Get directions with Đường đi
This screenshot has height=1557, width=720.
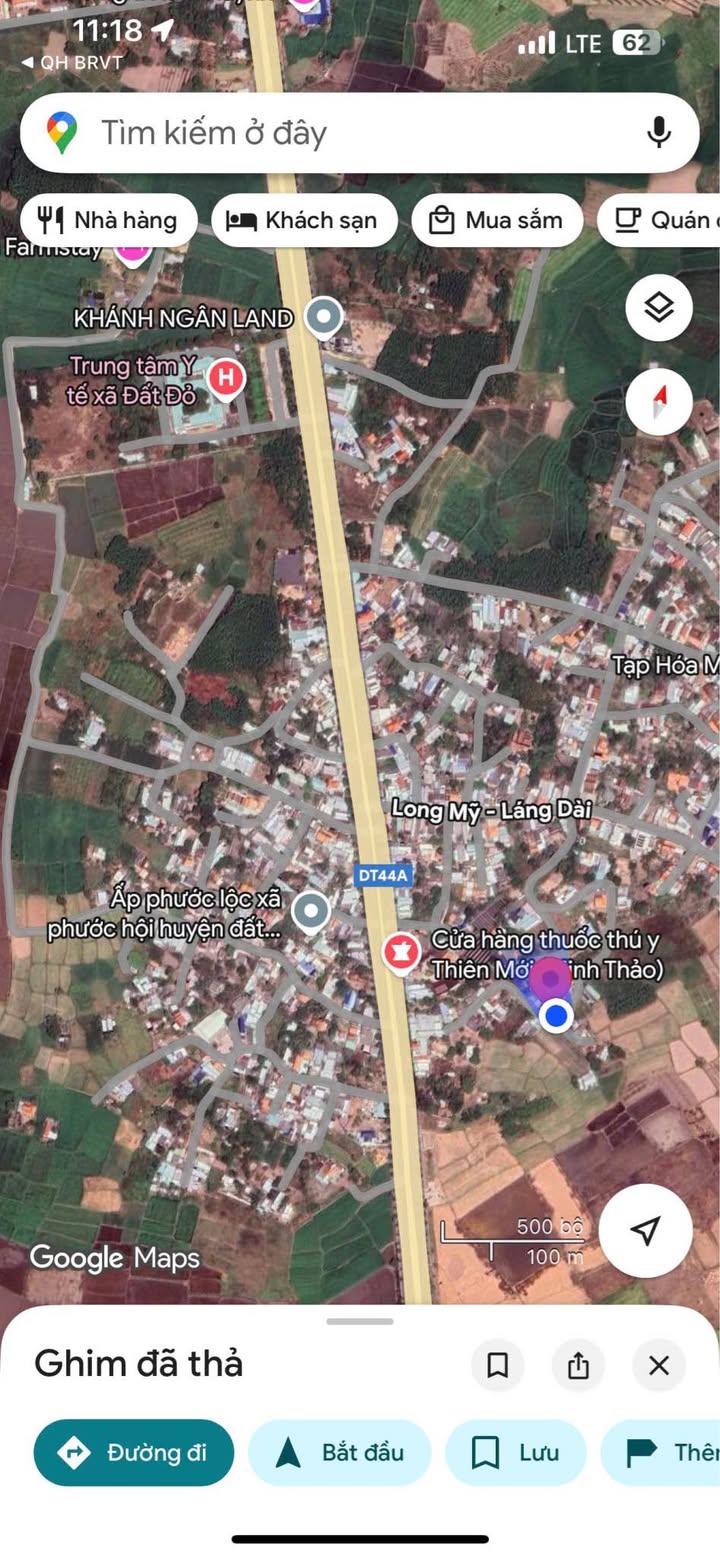pos(134,1452)
